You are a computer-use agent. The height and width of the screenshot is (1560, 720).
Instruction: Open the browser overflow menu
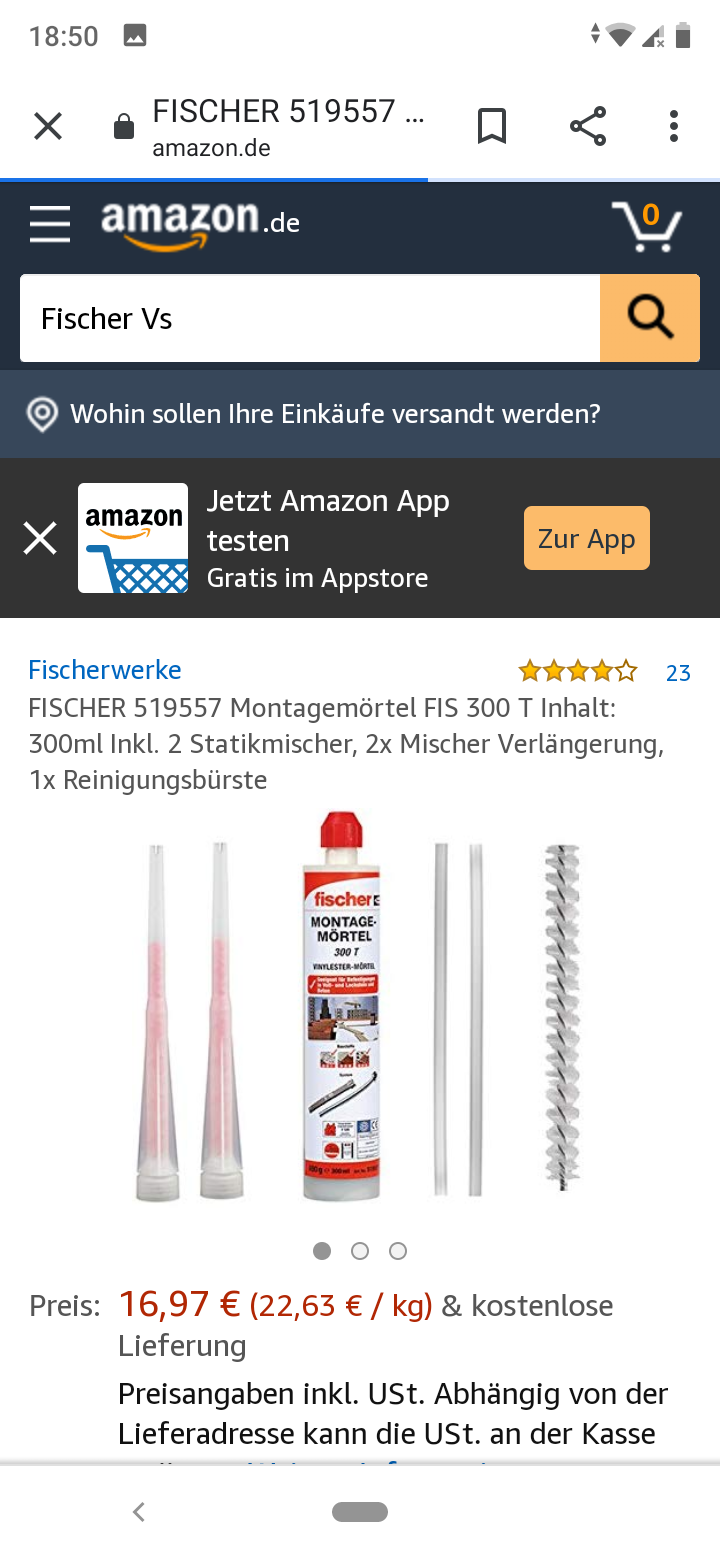point(674,127)
